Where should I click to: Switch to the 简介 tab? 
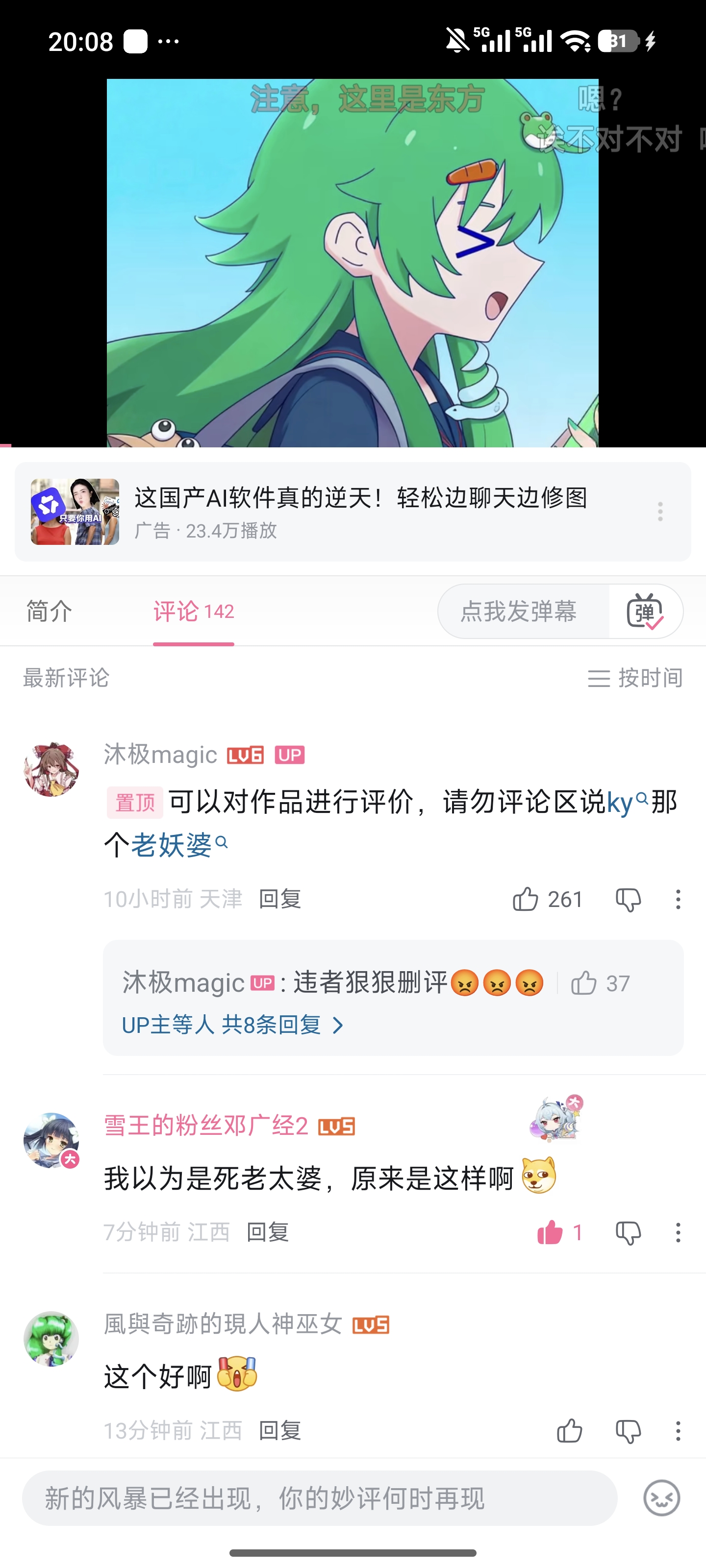tap(48, 611)
